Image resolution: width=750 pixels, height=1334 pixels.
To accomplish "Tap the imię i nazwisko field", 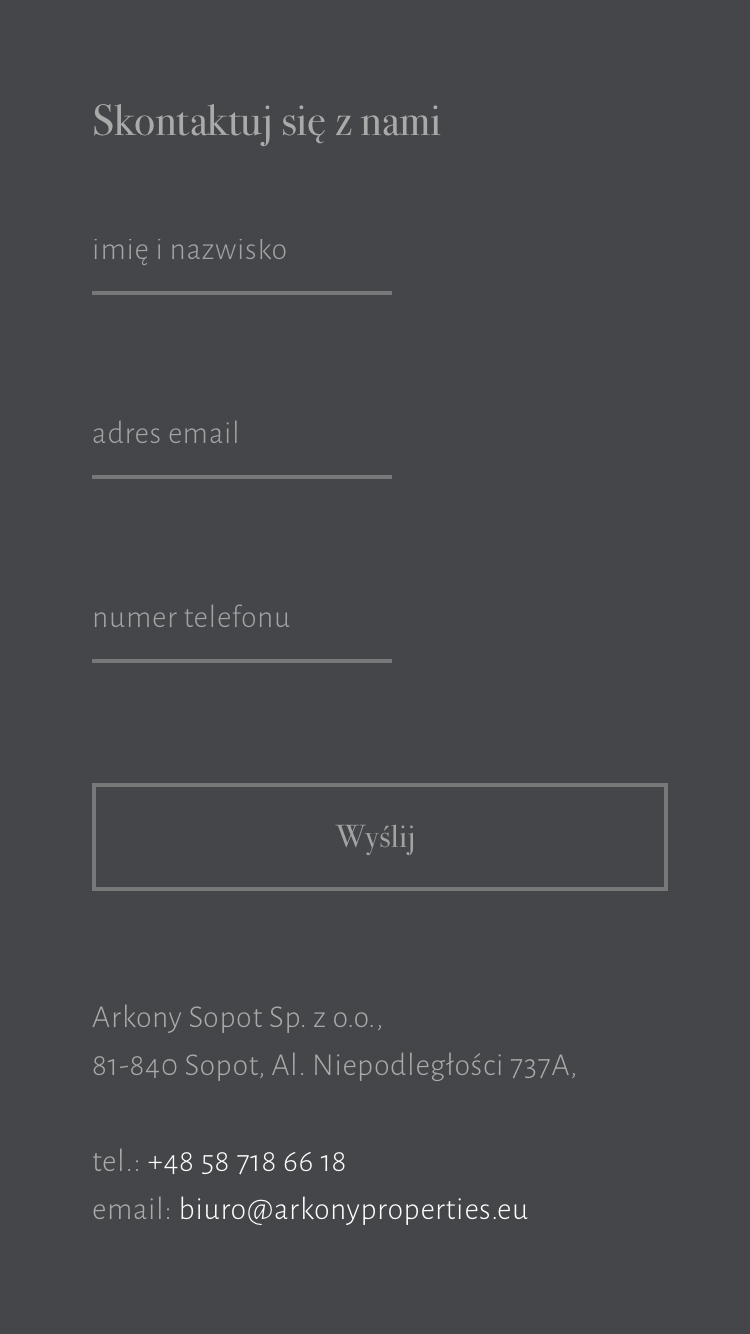I will tap(241, 250).
